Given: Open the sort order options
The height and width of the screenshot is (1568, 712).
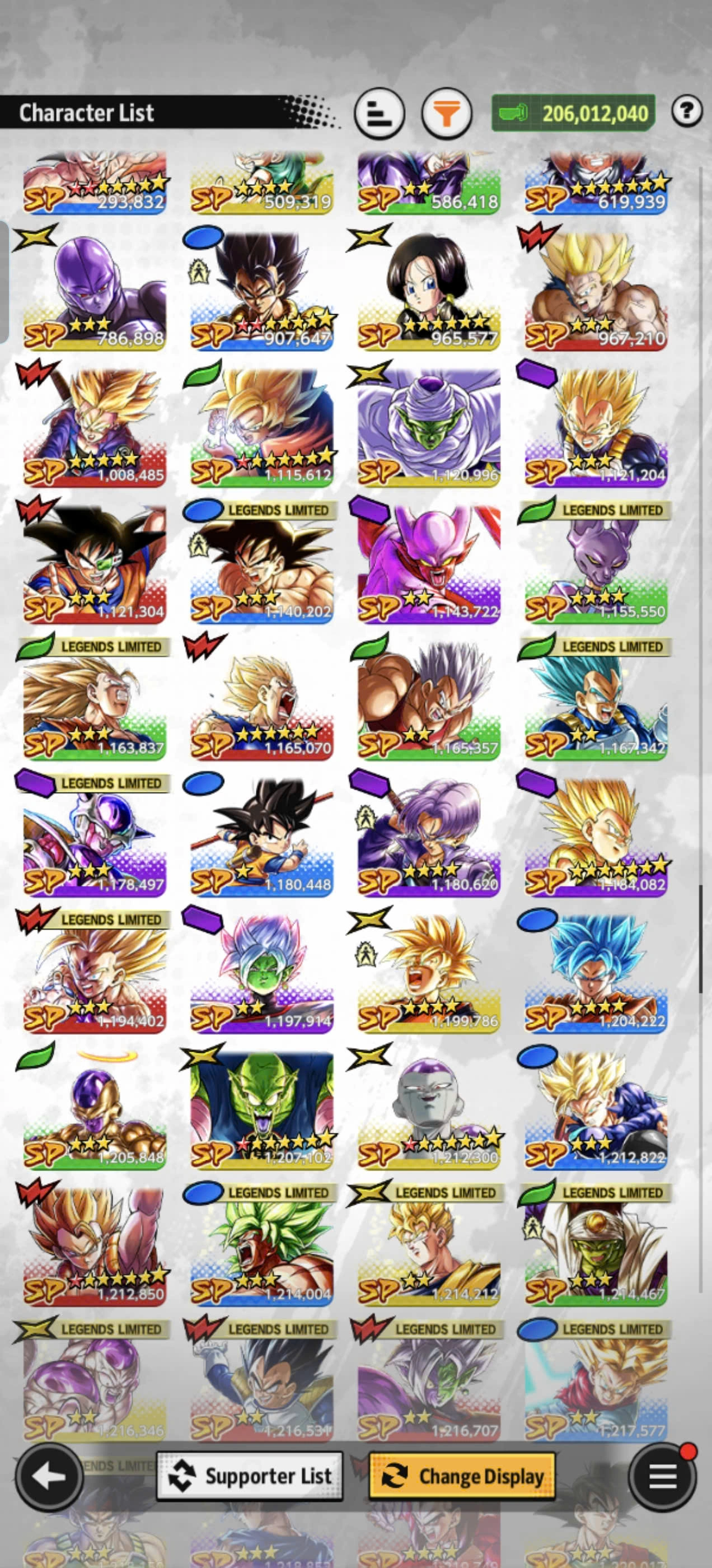Looking at the screenshot, I should click(x=378, y=113).
